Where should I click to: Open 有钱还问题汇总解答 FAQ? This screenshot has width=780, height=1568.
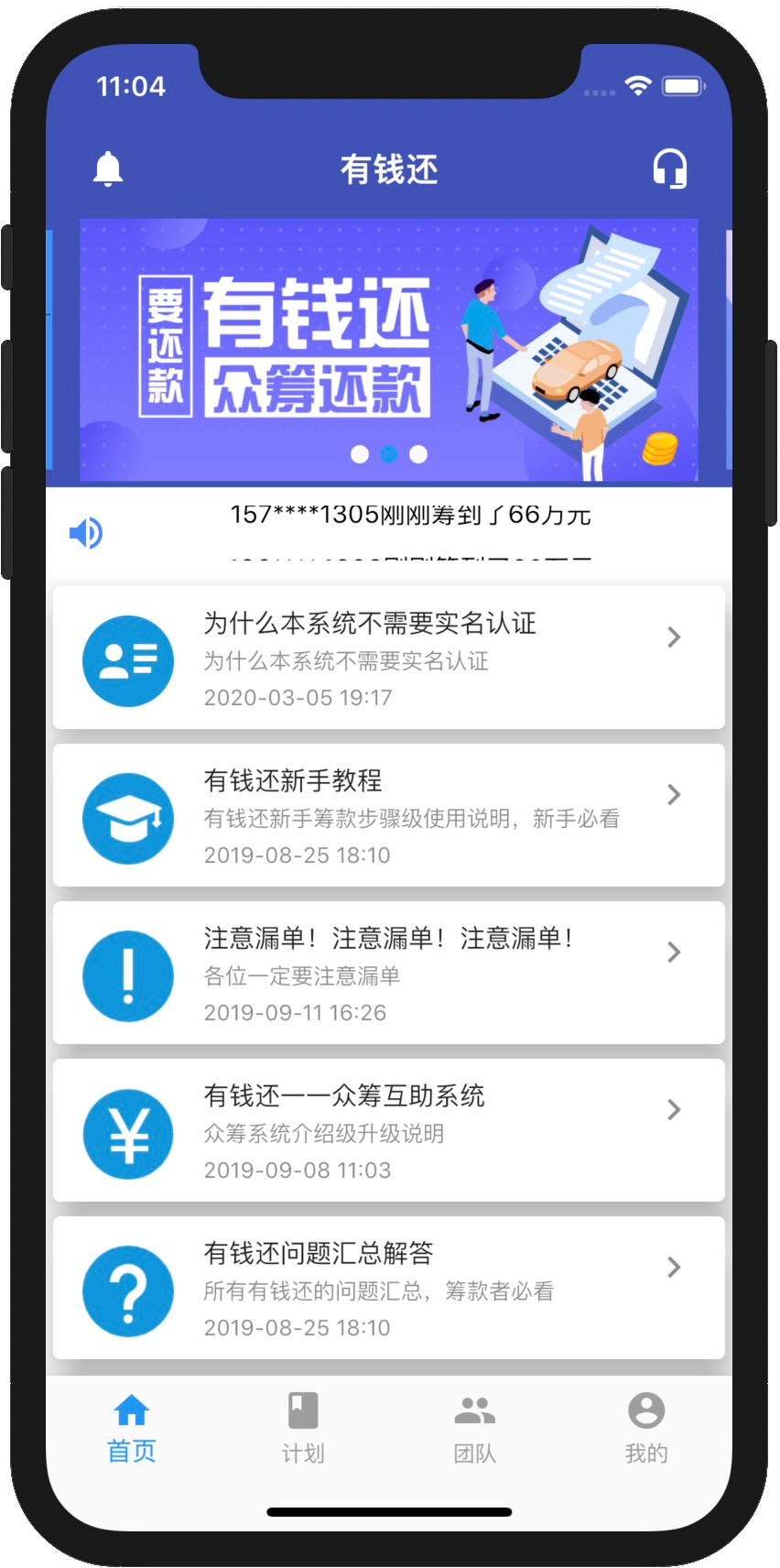click(388, 1288)
